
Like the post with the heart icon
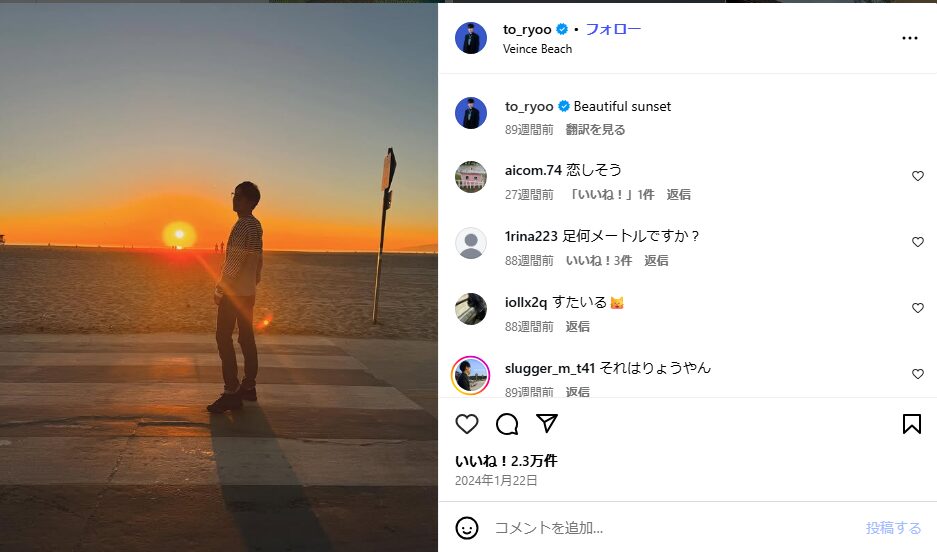click(467, 424)
